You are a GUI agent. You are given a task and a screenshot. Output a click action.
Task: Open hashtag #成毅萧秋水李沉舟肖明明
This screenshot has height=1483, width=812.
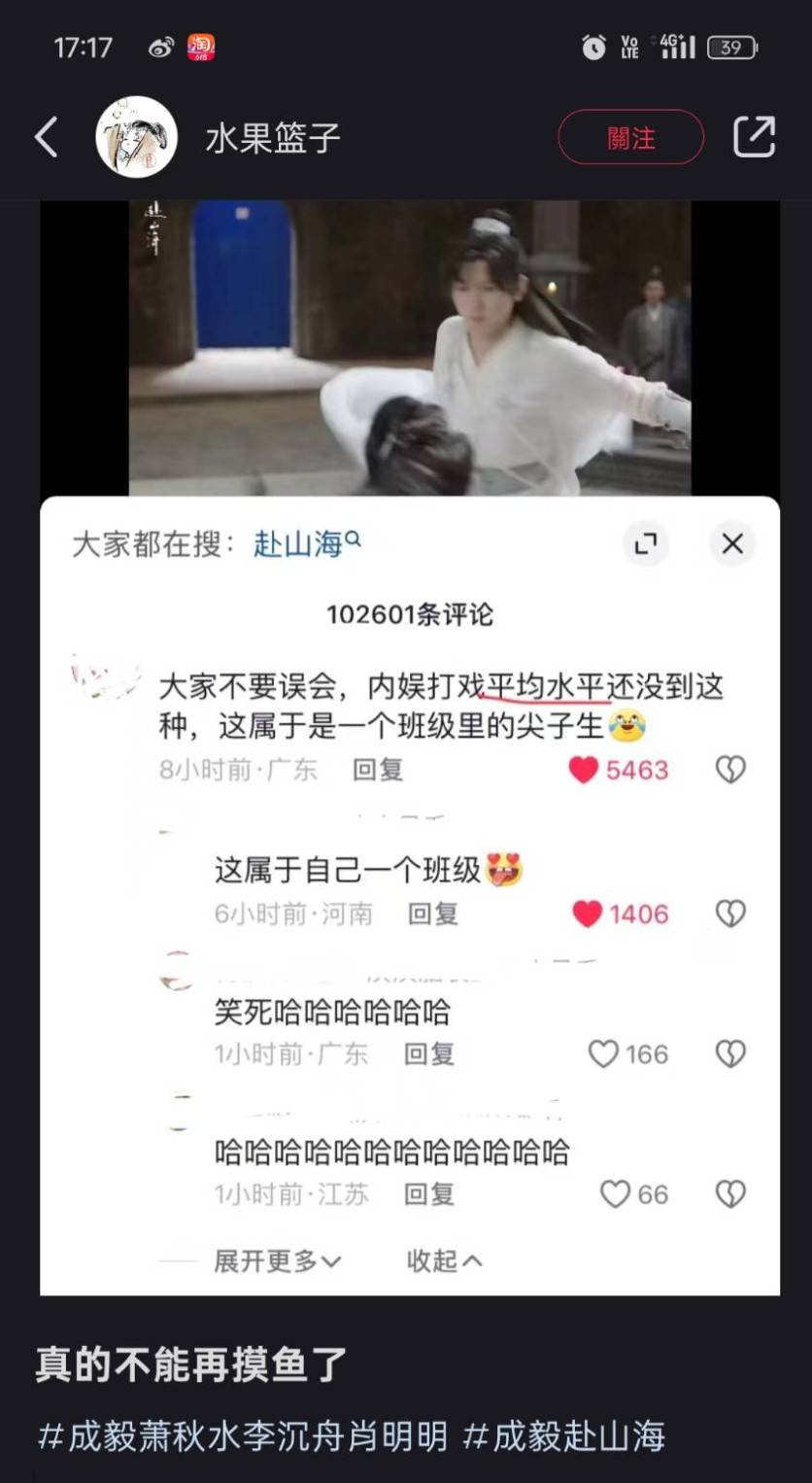(x=243, y=1436)
